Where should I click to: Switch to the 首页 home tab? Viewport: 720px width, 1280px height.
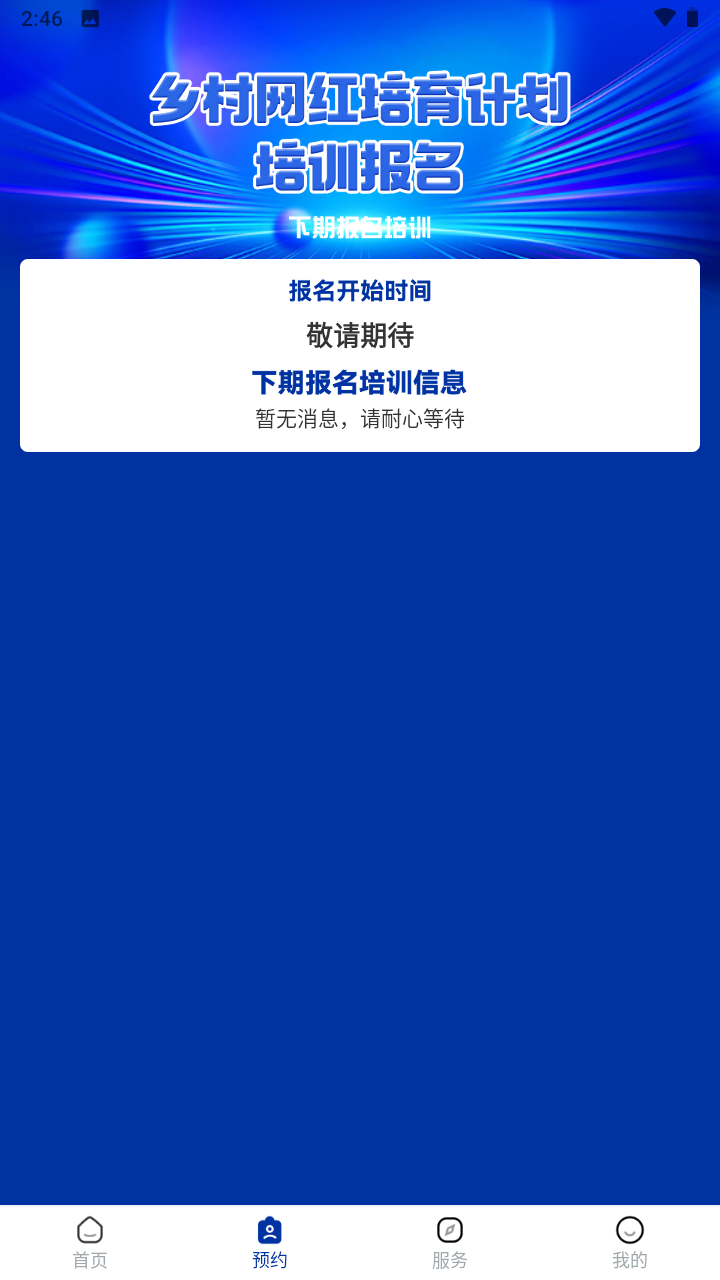(90, 1243)
